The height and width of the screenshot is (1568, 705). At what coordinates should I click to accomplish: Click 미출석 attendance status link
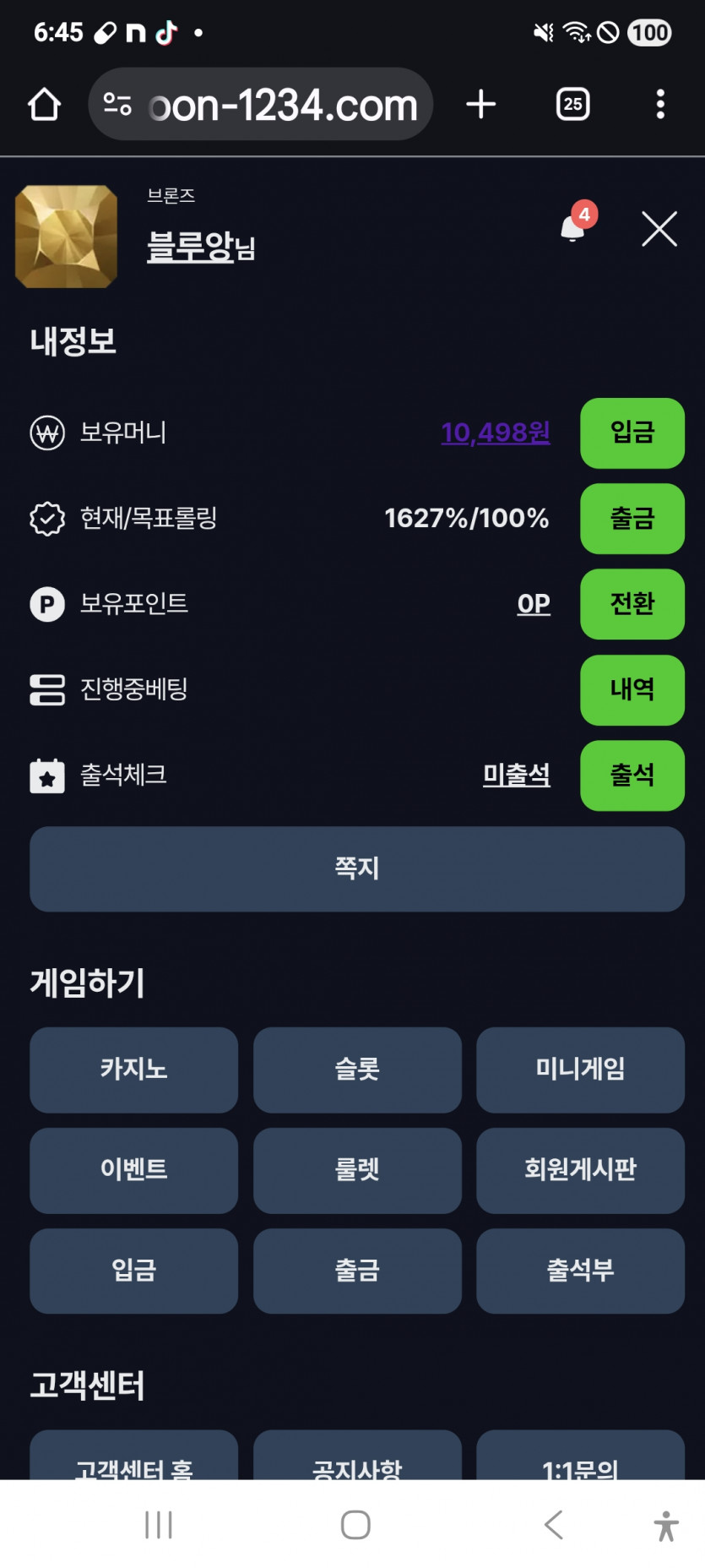tap(516, 776)
